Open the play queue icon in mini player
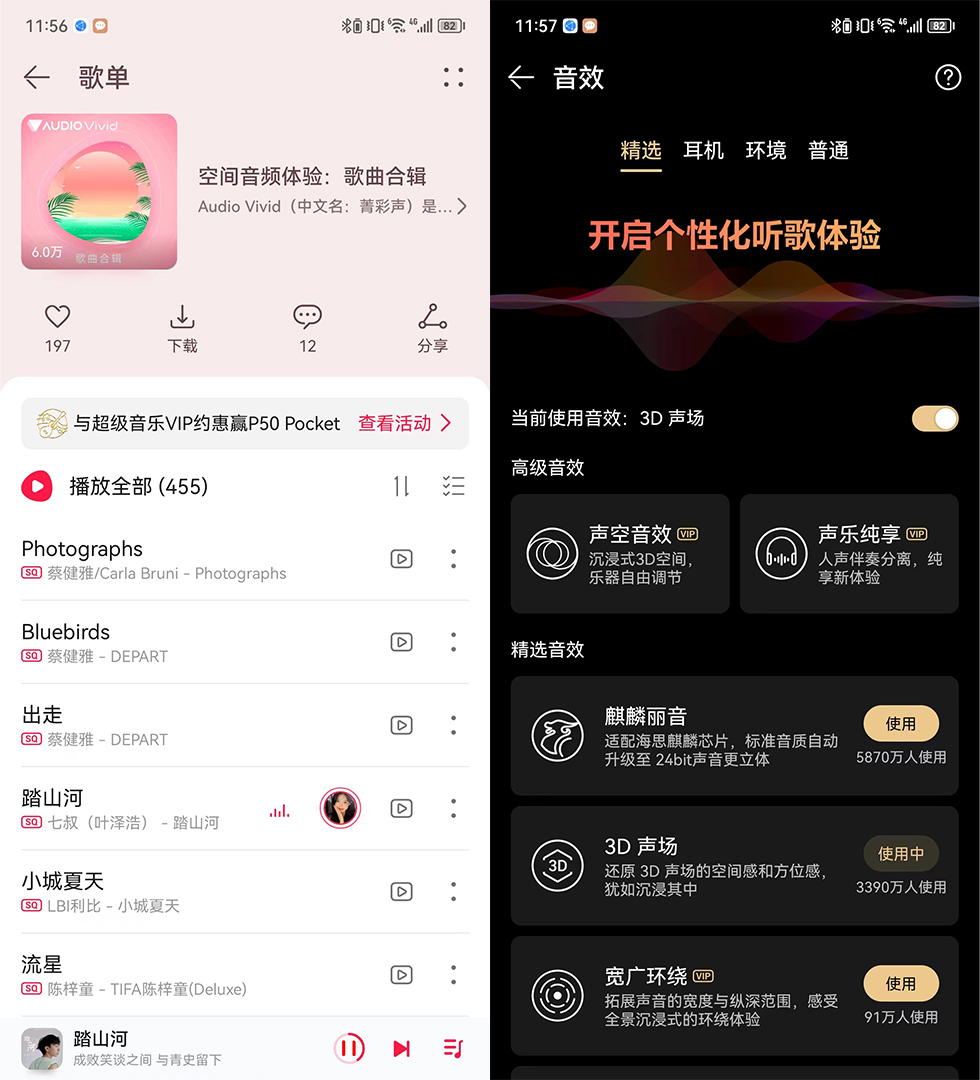 pyautogui.click(x=452, y=1047)
